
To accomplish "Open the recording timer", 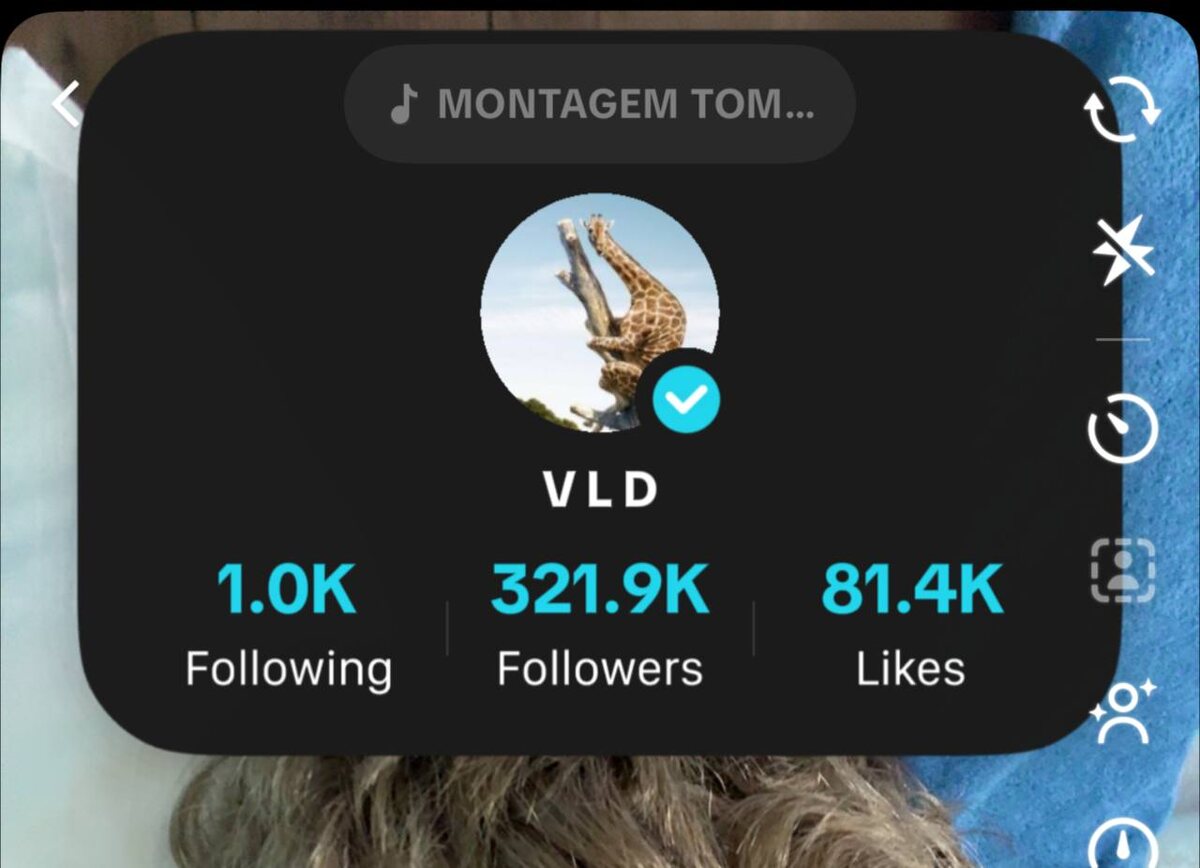I will pyautogui.click(x=1123, y=432).
